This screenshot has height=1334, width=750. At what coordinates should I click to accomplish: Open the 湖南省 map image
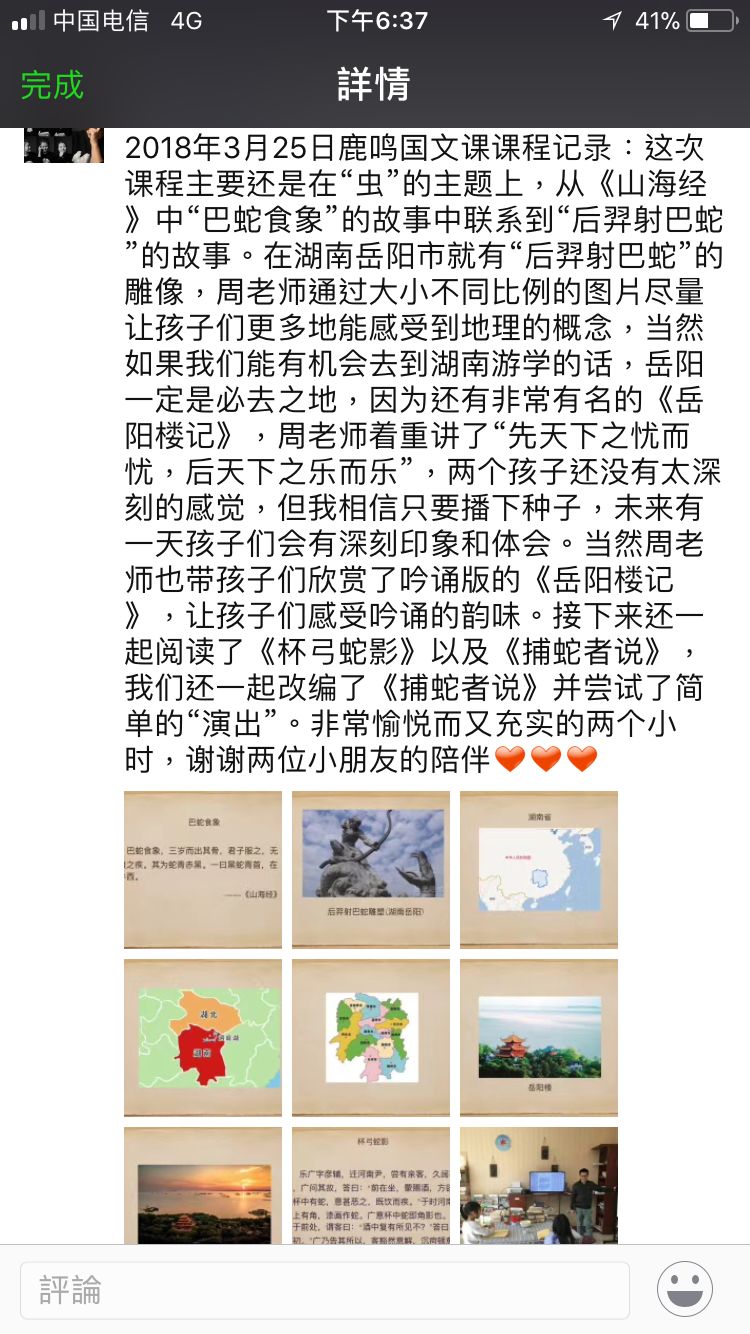click(x=539, y=869)
